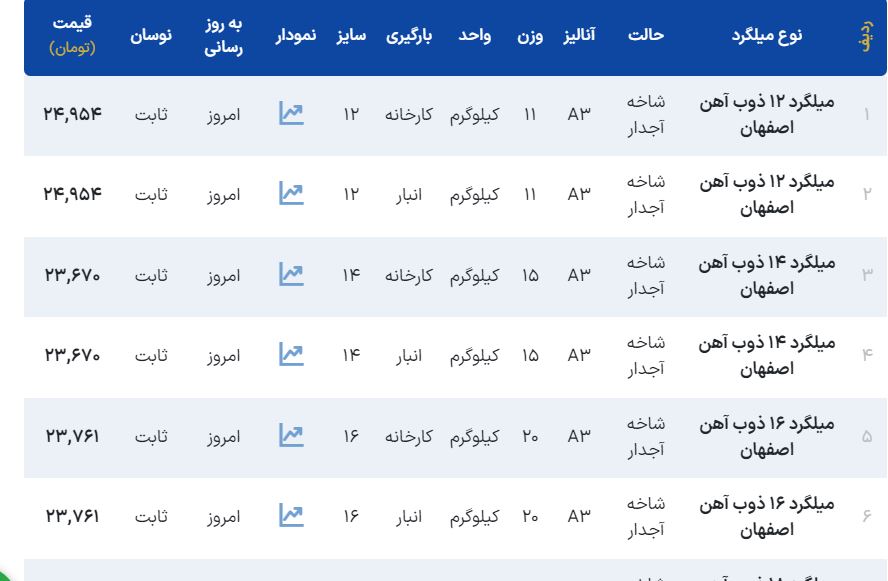Open the price chart for row 2 میلگرد ۱۲ انبار
This screenshot has height=581, width=888.
(291, 192)
